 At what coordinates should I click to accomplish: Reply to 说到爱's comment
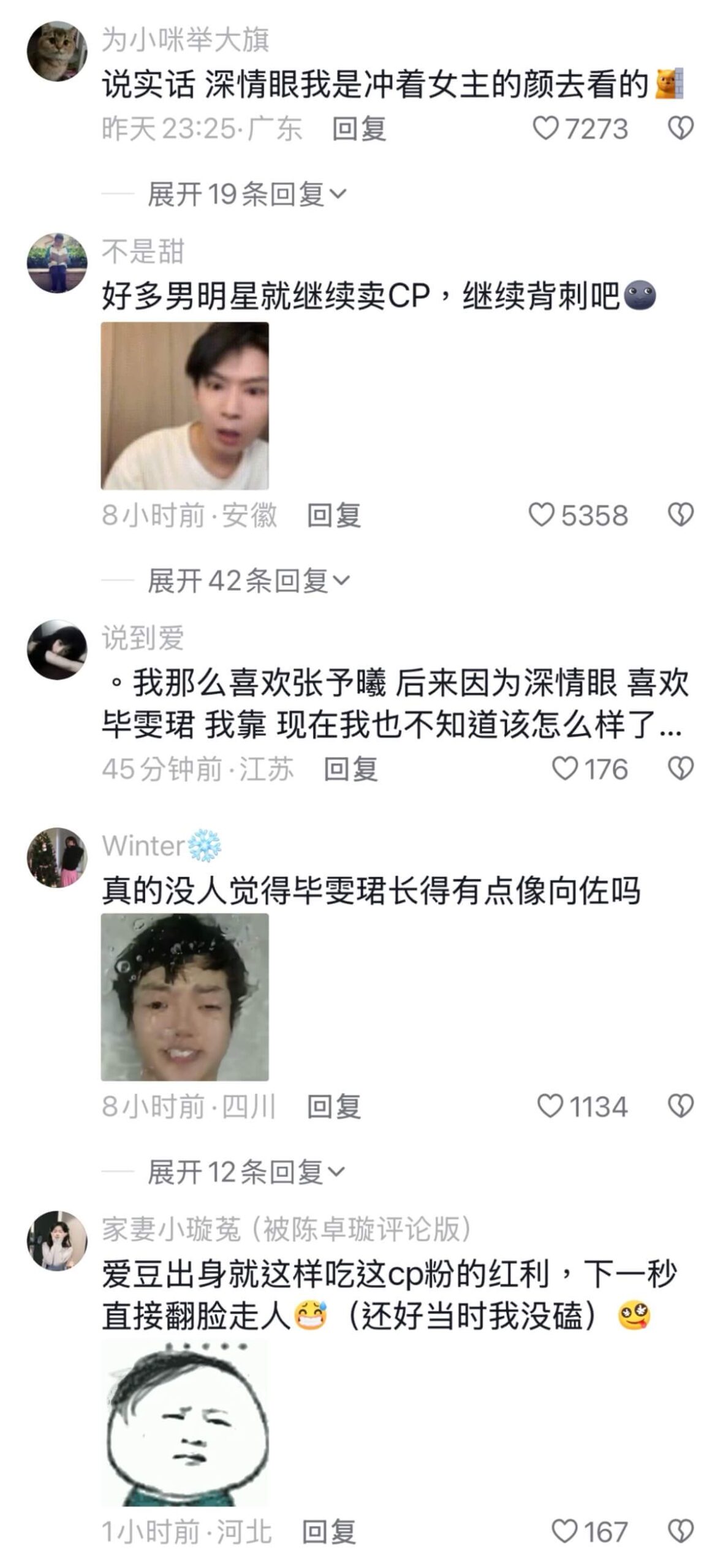[x=350, y=769]
